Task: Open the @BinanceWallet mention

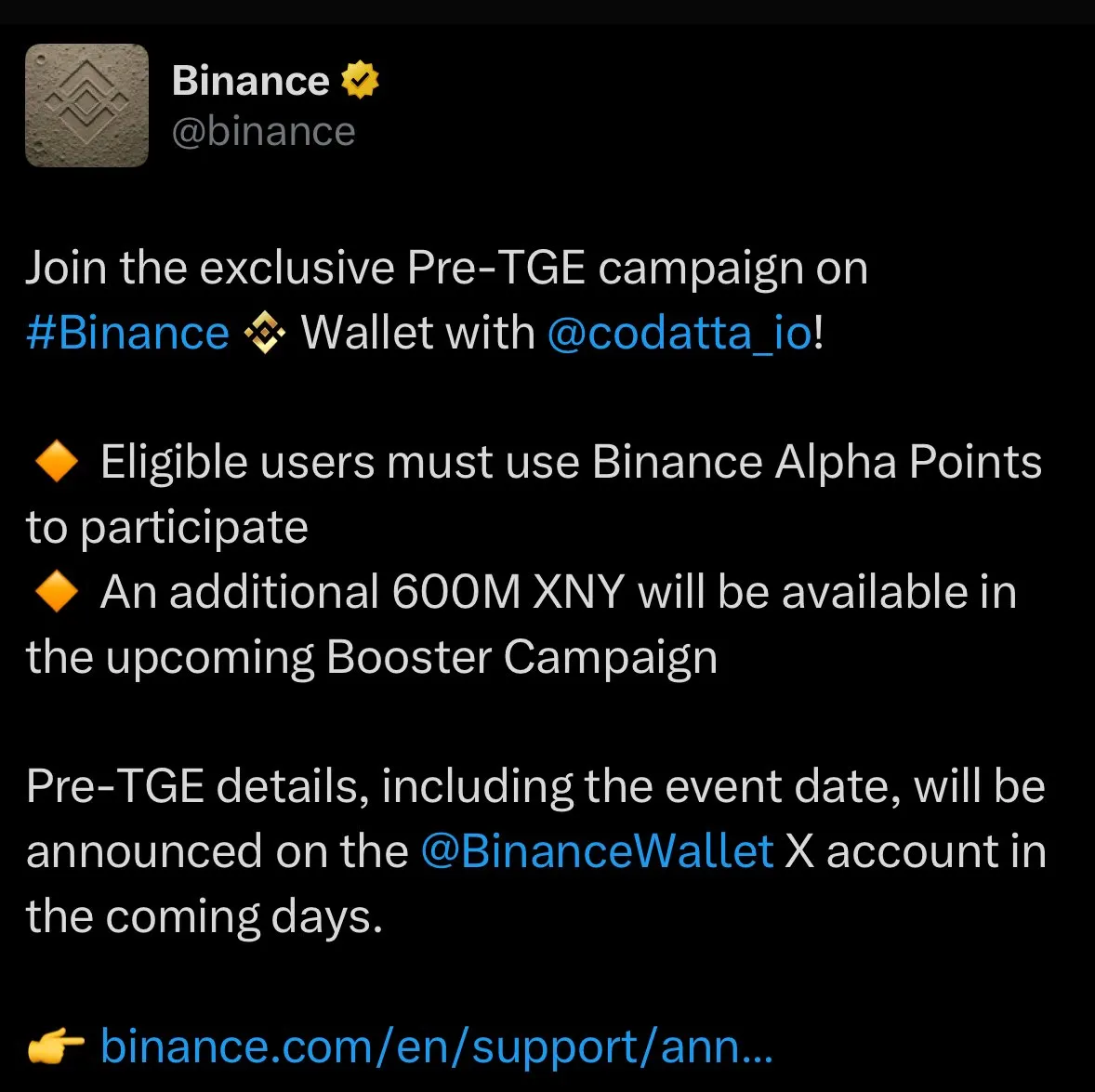Action: pos(597,851)
